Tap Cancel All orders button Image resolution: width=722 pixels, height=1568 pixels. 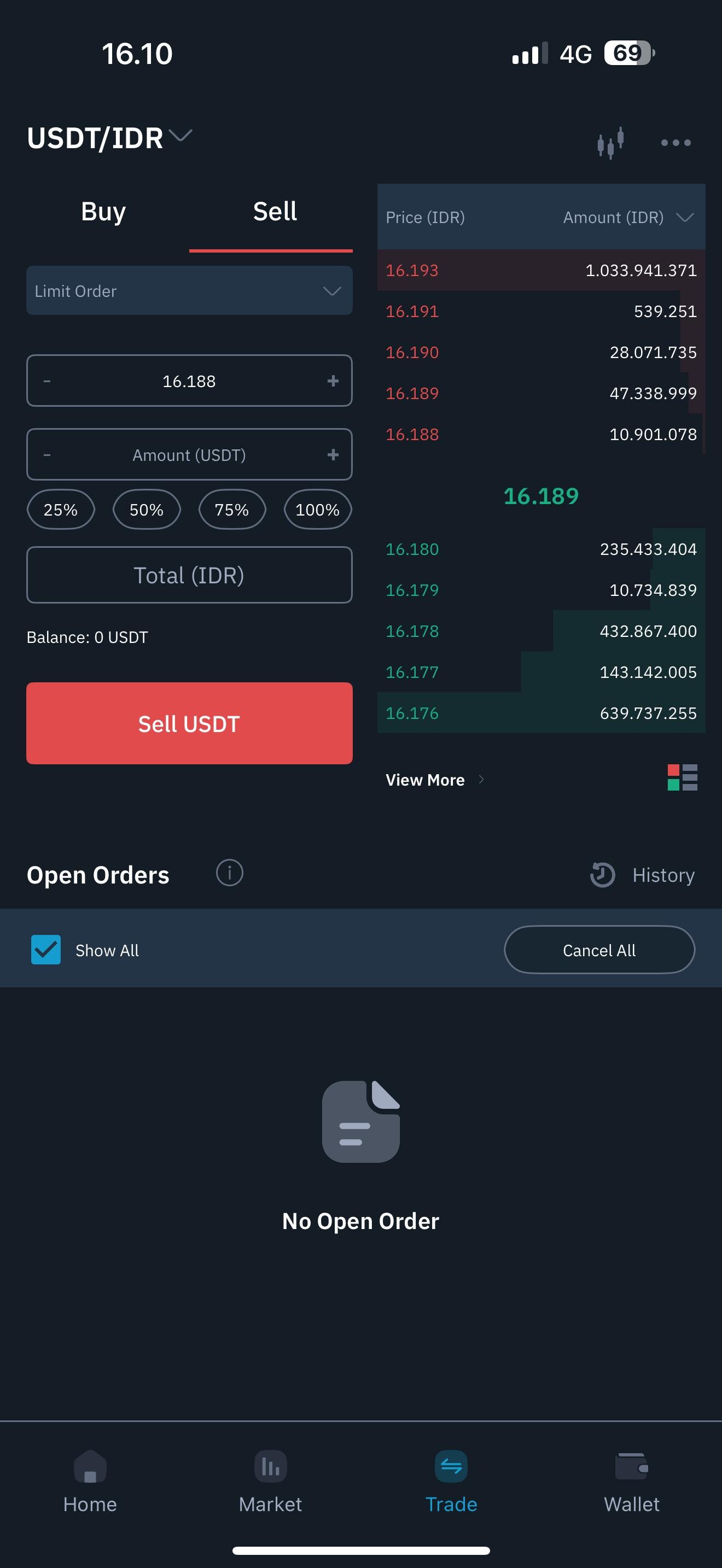pos(599,950)
